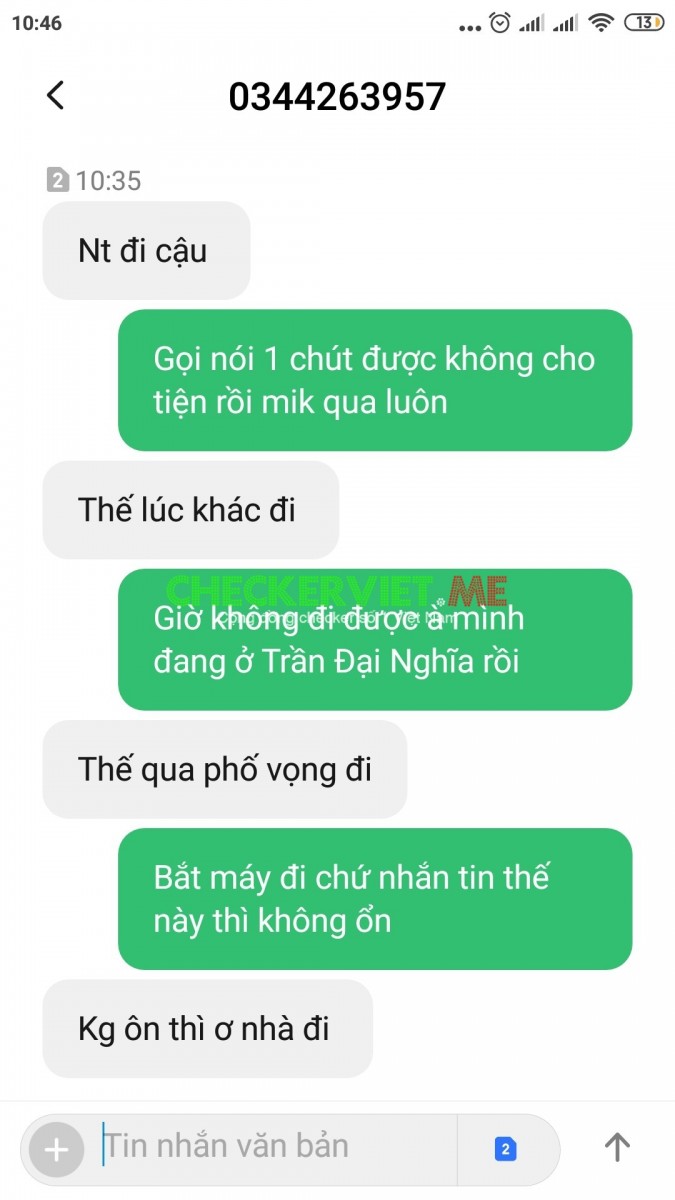Switch the SIM card selector
The height and width of the screenshot is (1200, 675).
point(505,1149)
